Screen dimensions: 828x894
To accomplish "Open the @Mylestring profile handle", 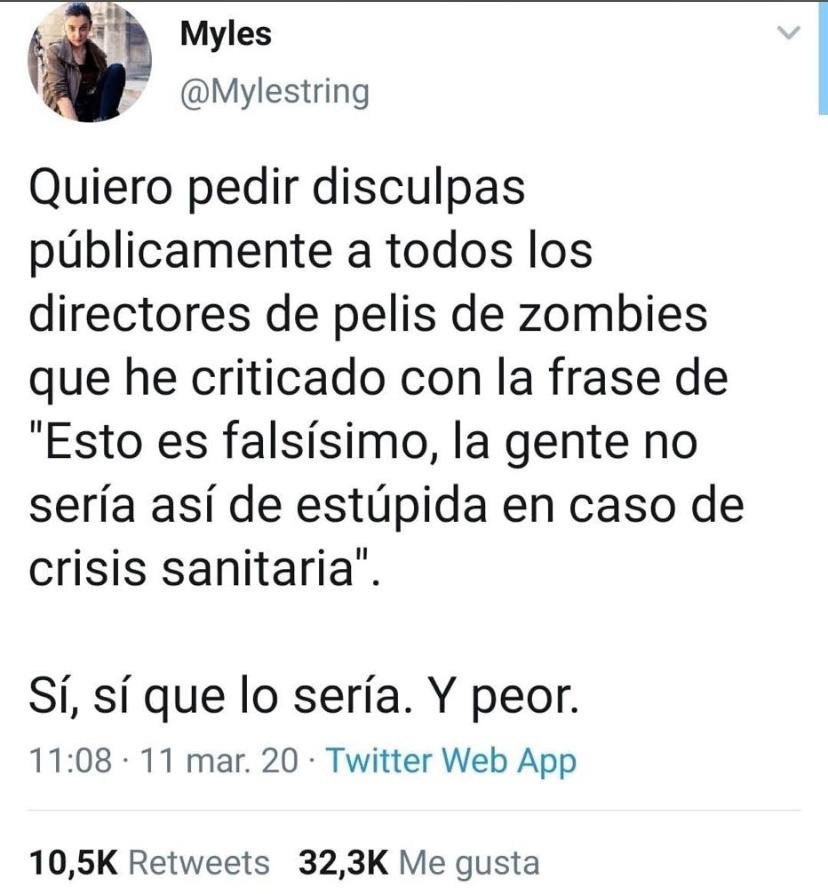I will coord(274,92).
